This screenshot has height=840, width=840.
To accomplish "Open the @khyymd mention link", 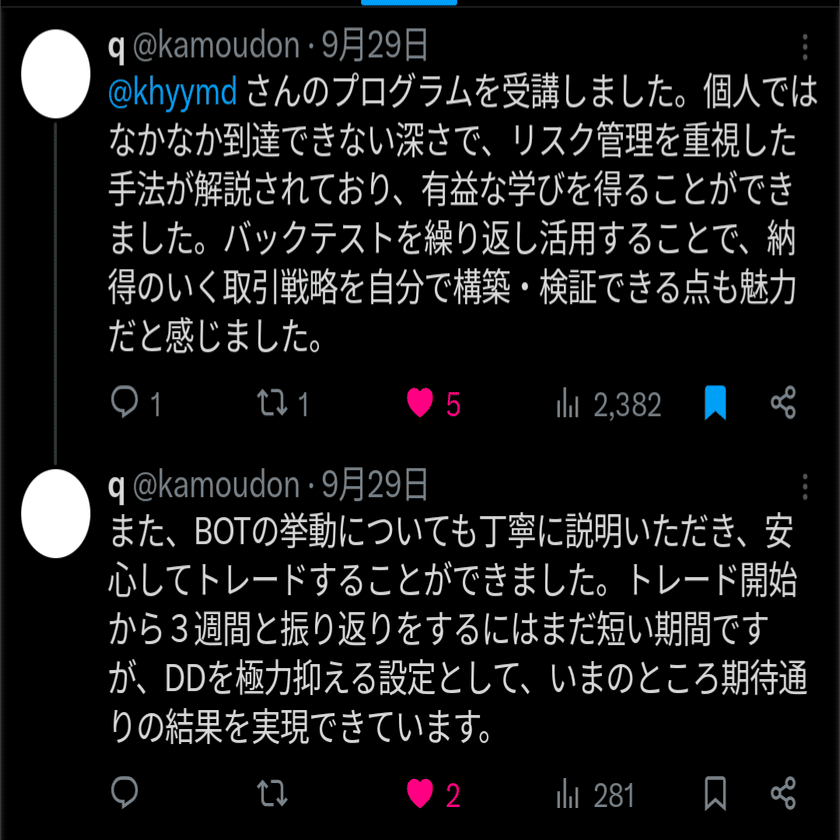I will click(172, 91).
